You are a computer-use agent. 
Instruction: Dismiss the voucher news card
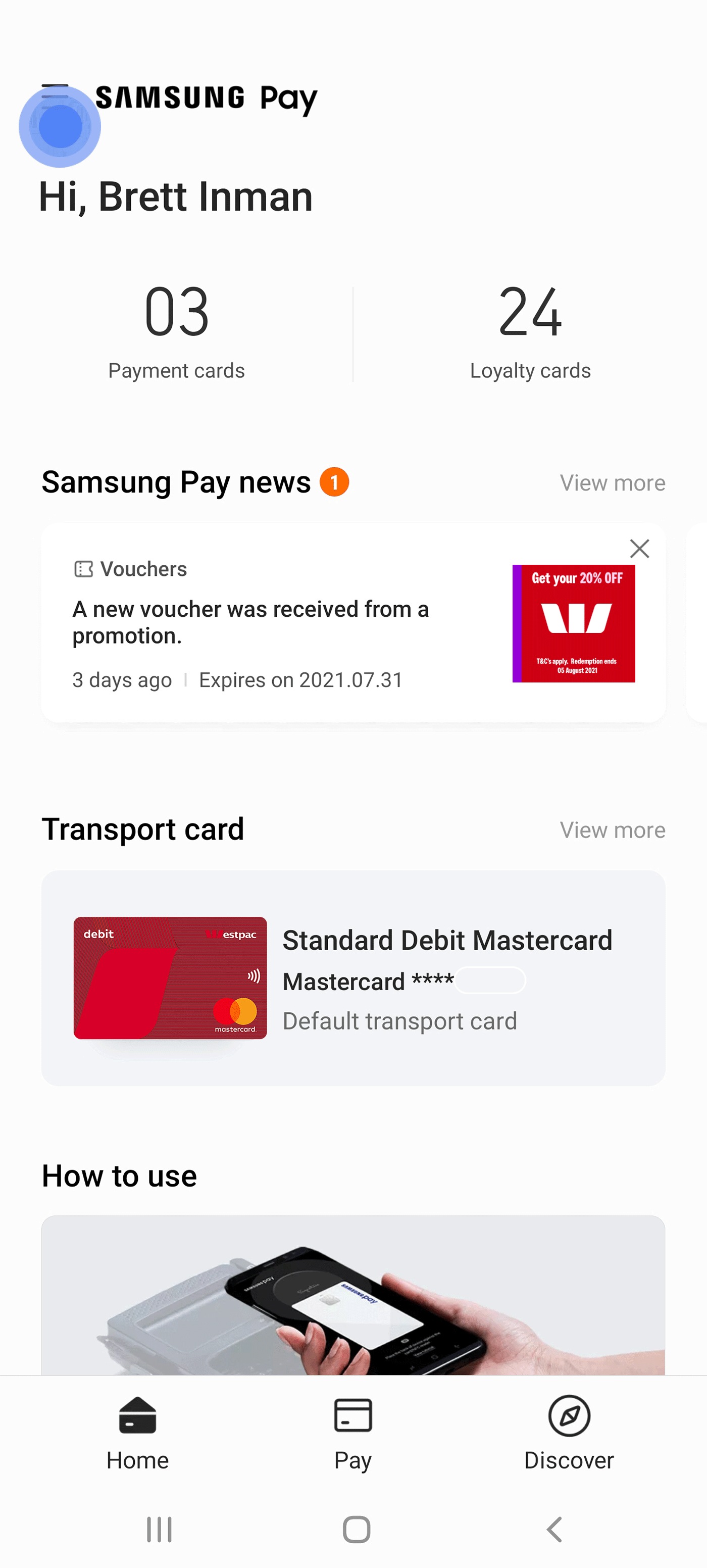click(639, 549)
